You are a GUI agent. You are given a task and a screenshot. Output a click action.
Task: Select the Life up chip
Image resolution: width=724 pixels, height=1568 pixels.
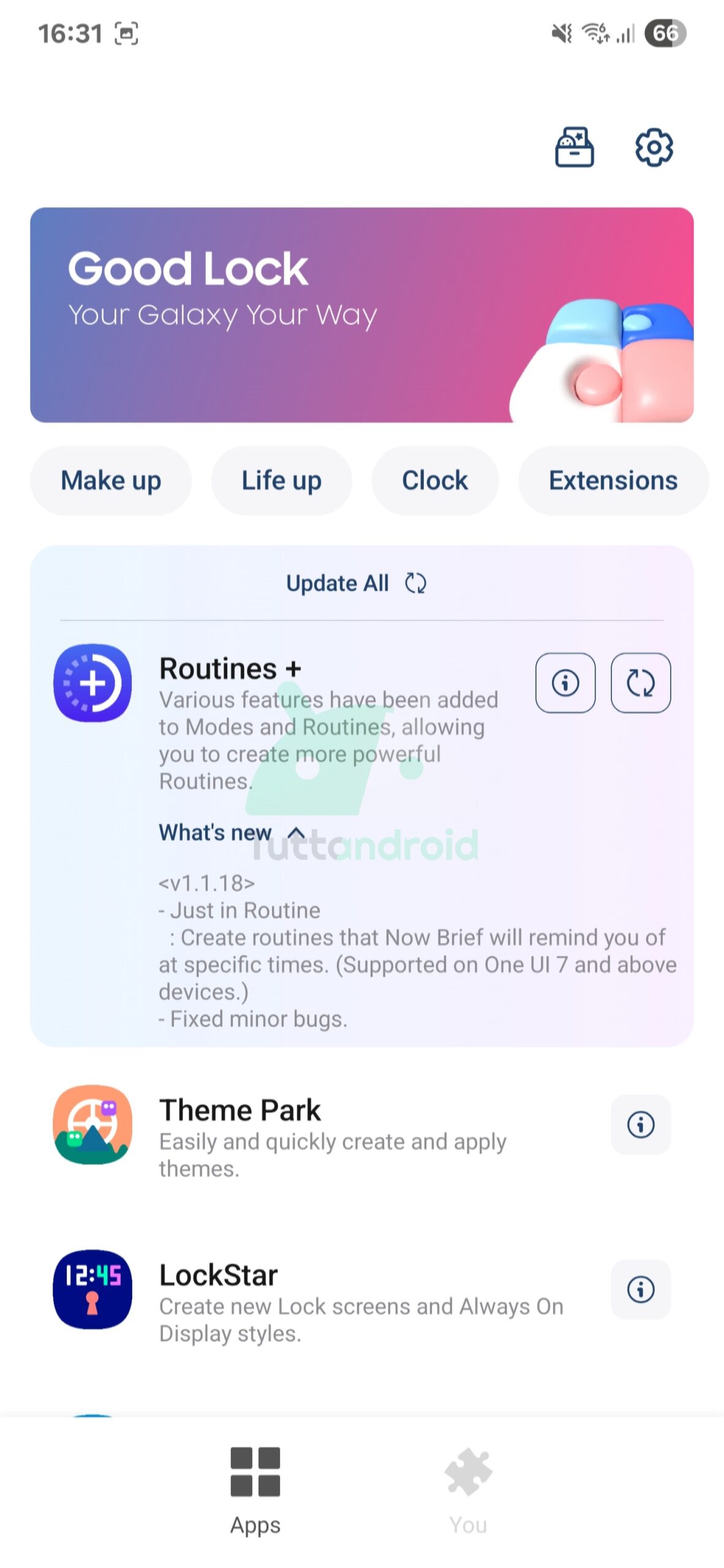tap(281, 480)
